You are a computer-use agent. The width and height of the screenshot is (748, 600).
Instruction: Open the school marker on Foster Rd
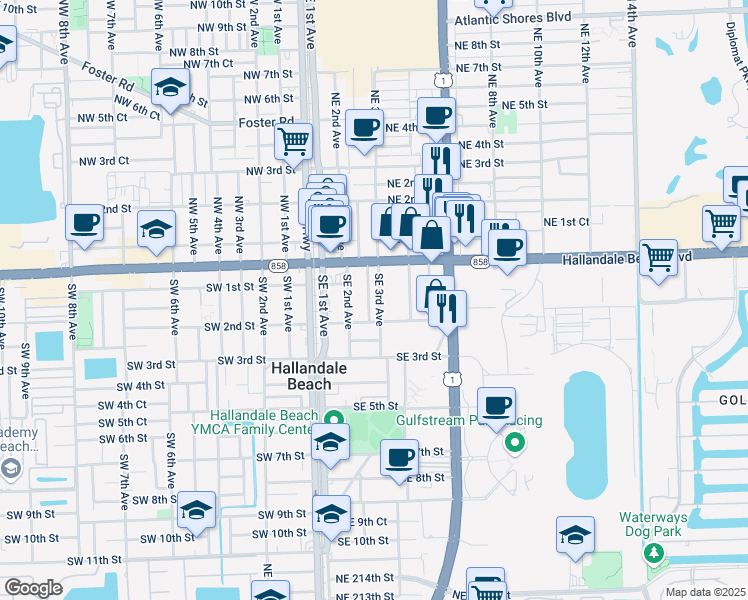tap(170, 87)
